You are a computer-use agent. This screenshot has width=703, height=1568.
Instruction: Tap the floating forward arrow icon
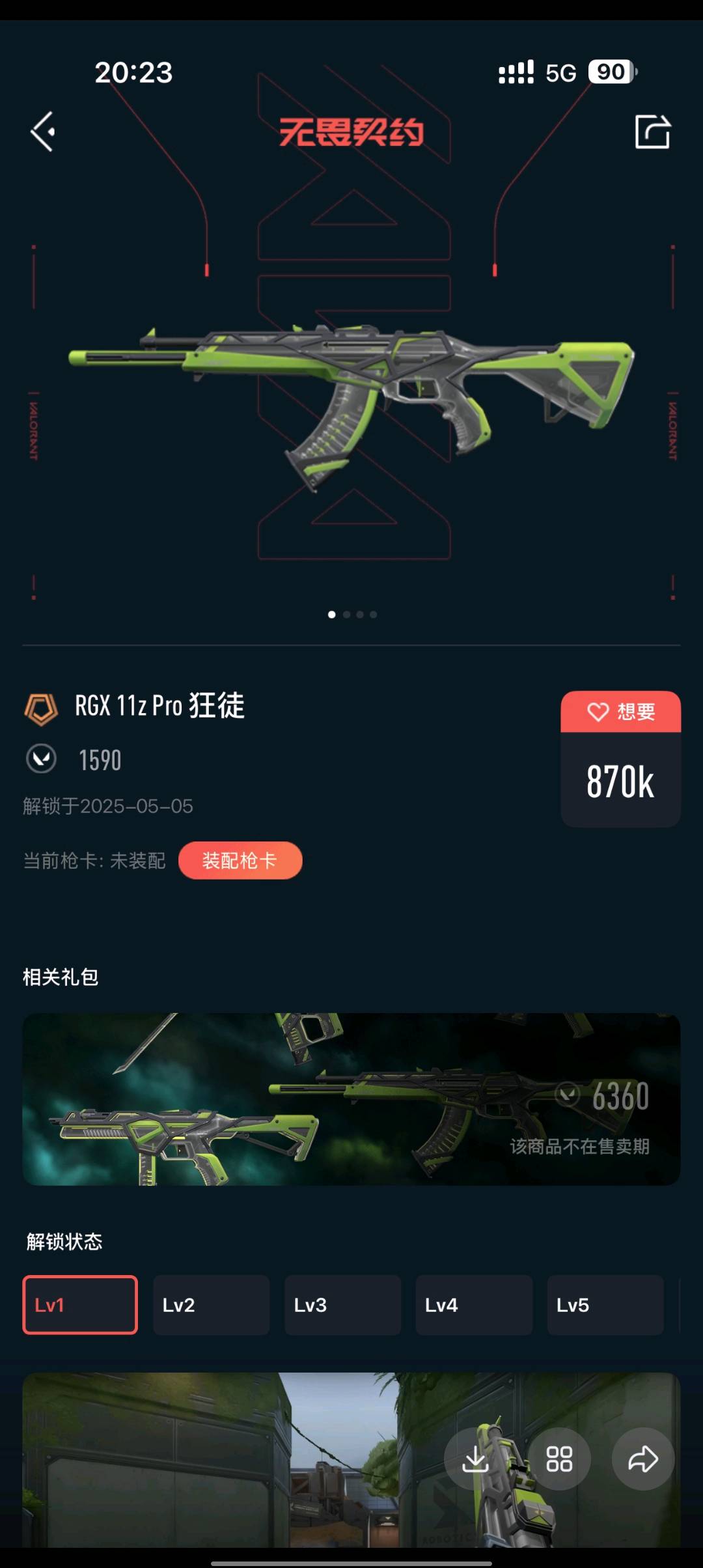click(642, 1459)
